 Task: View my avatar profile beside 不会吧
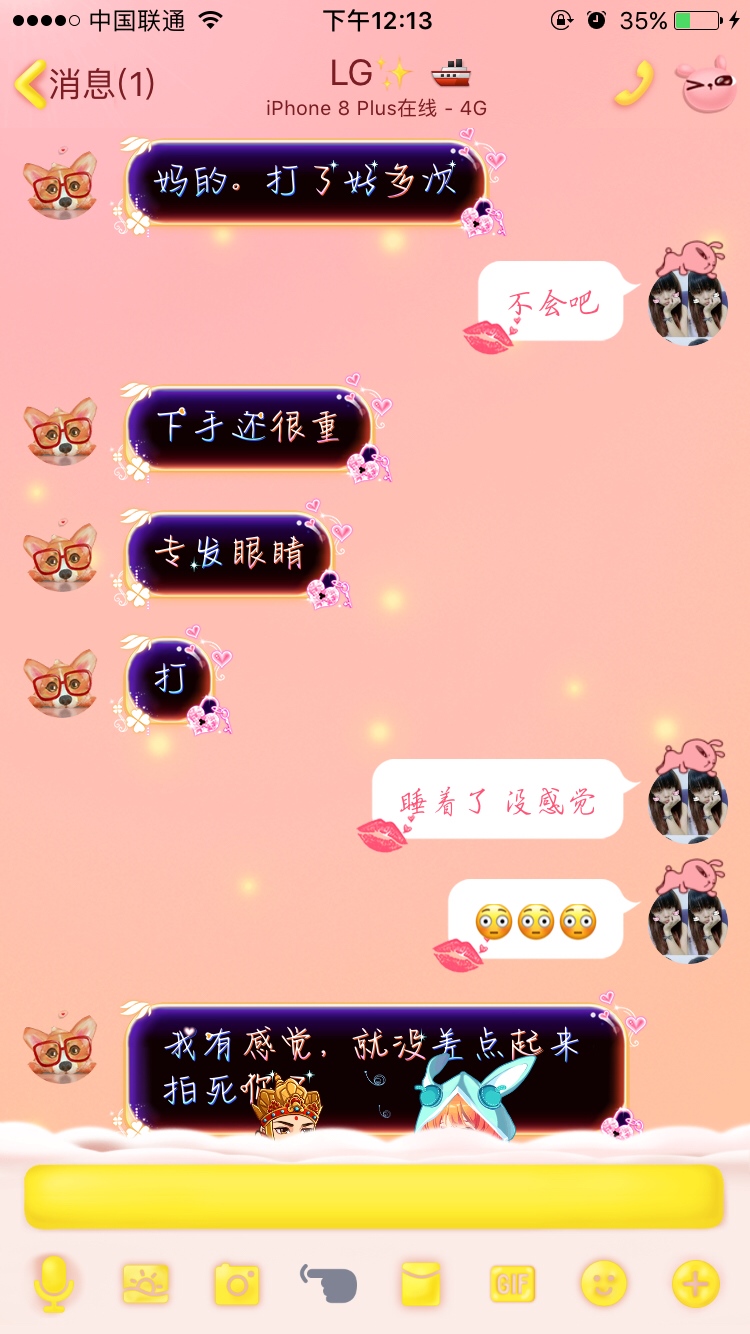(x=688, y=306)
